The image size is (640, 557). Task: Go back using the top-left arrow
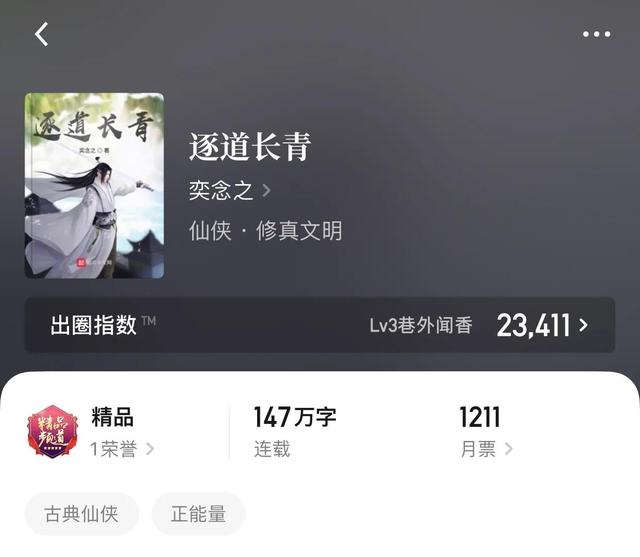(x=41, y=34)
